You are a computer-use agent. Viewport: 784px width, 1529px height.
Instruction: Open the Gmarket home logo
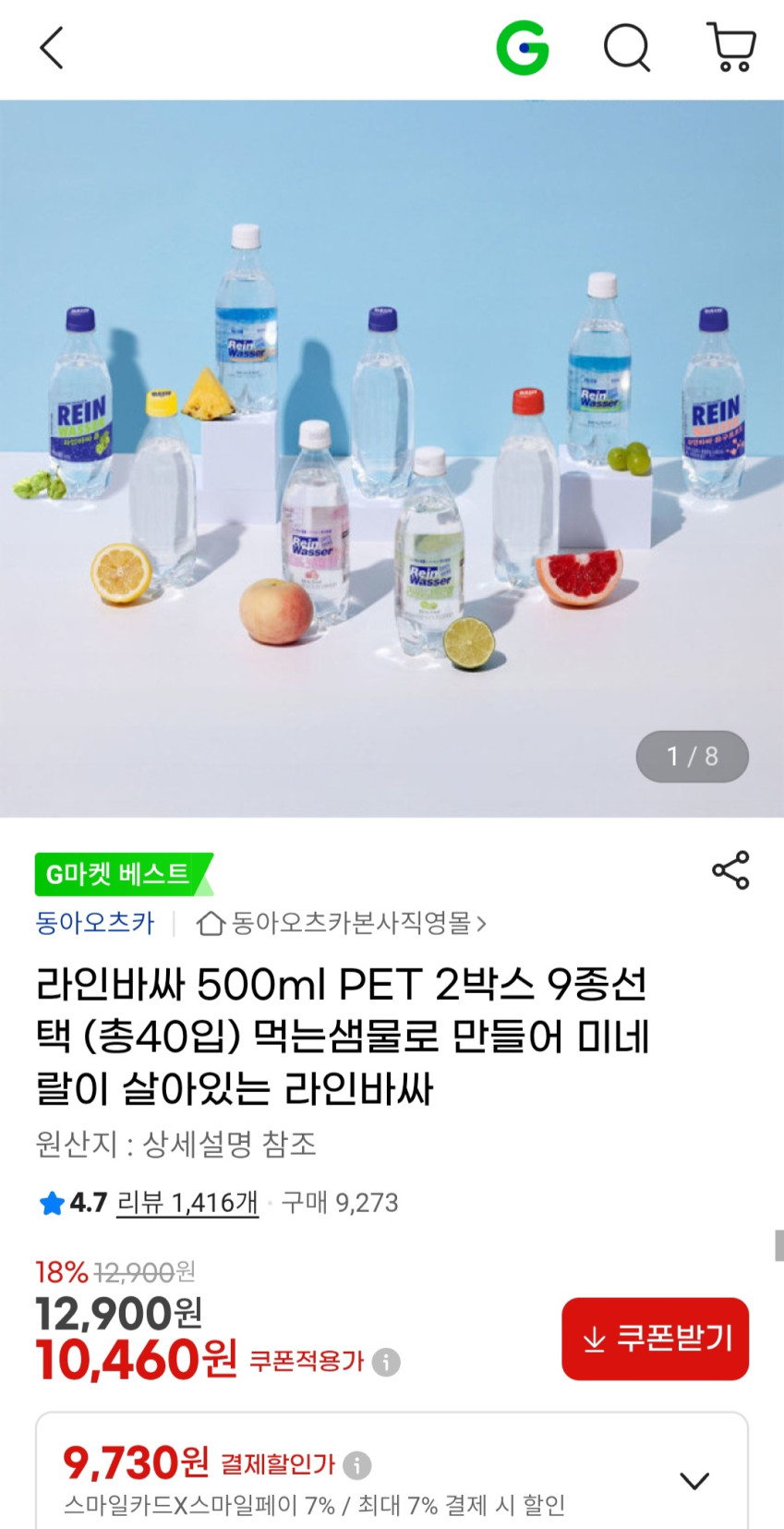click(523, 48)
